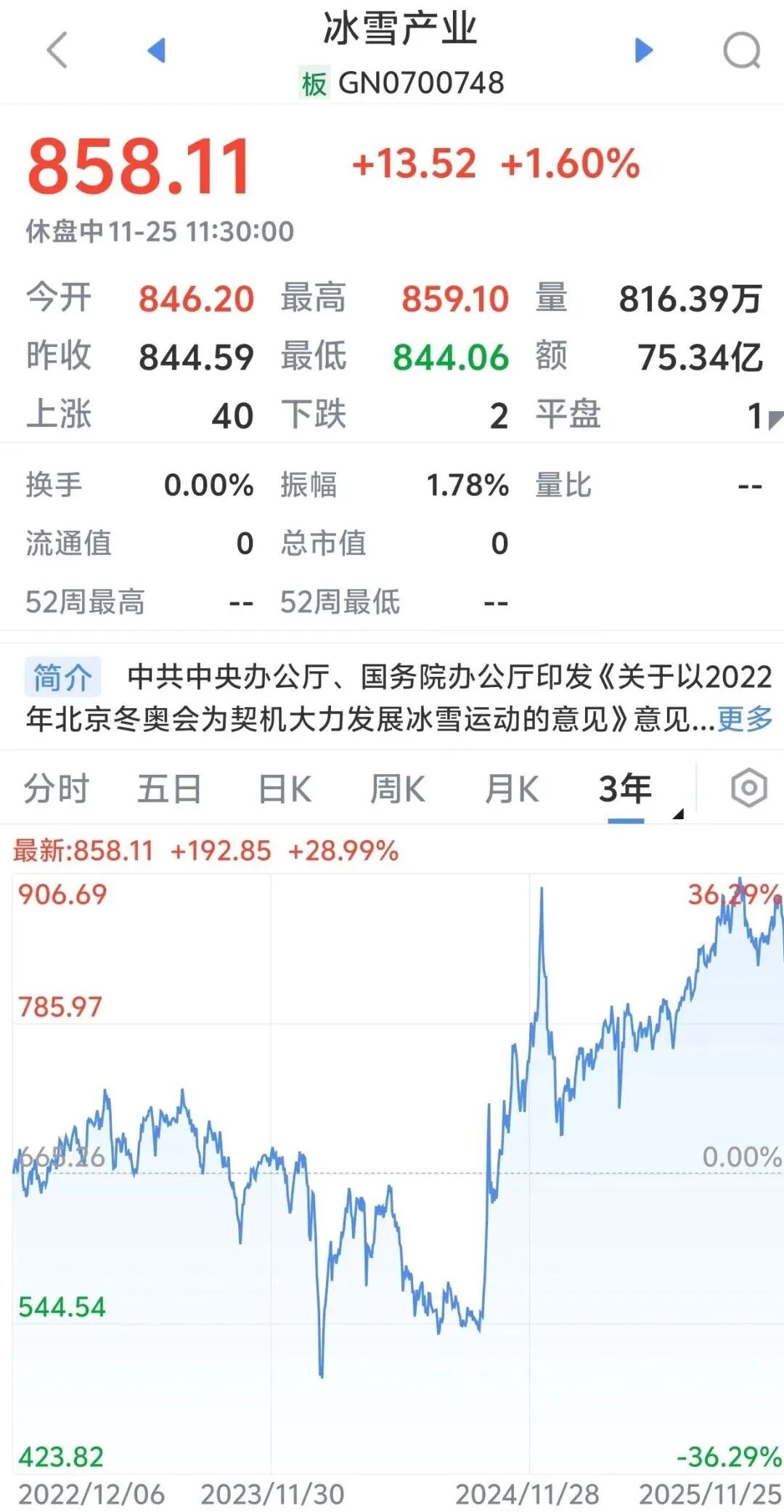This screenshot has width=784, height=1512.
Task: Open the search icon
Action: [742, 51]
